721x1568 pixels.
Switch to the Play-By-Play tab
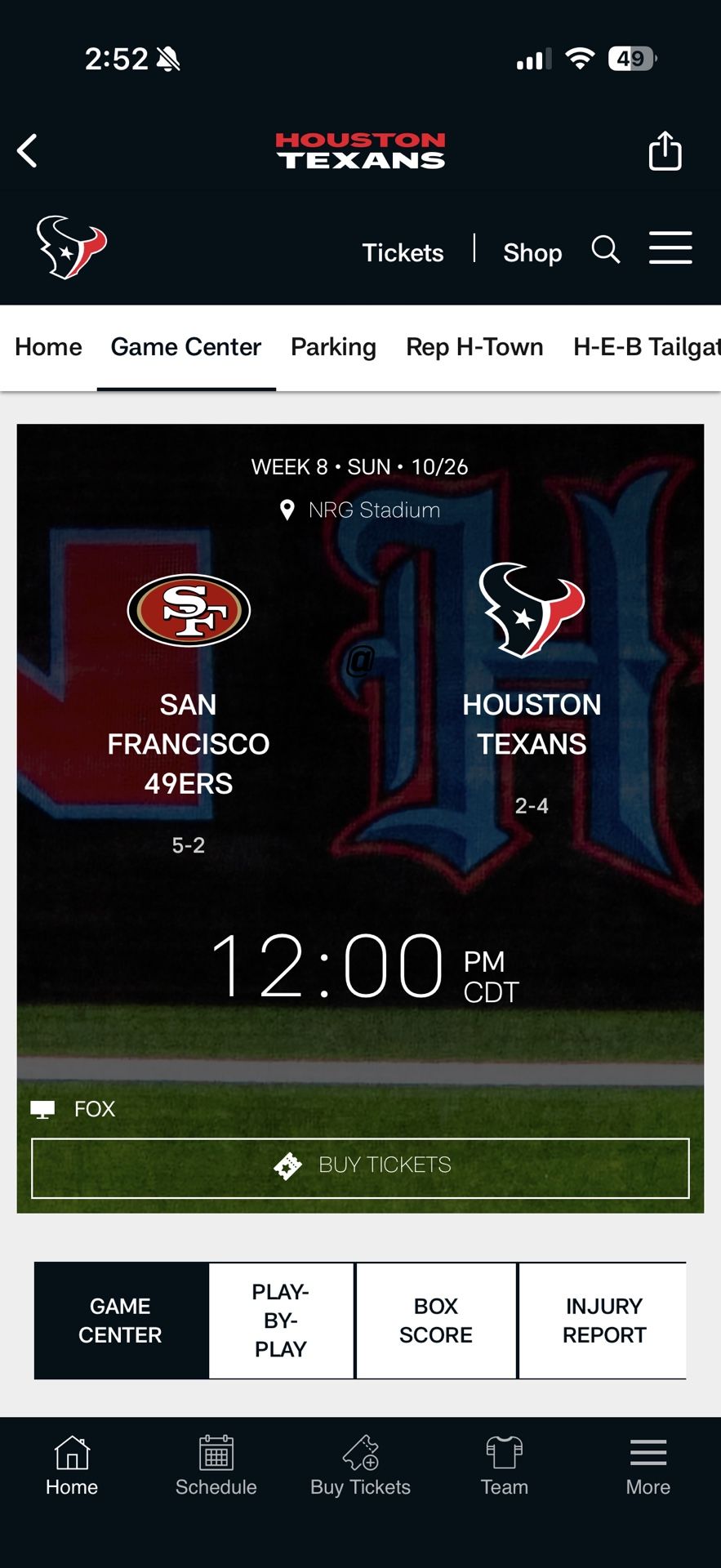click(x=282, y=1320)
